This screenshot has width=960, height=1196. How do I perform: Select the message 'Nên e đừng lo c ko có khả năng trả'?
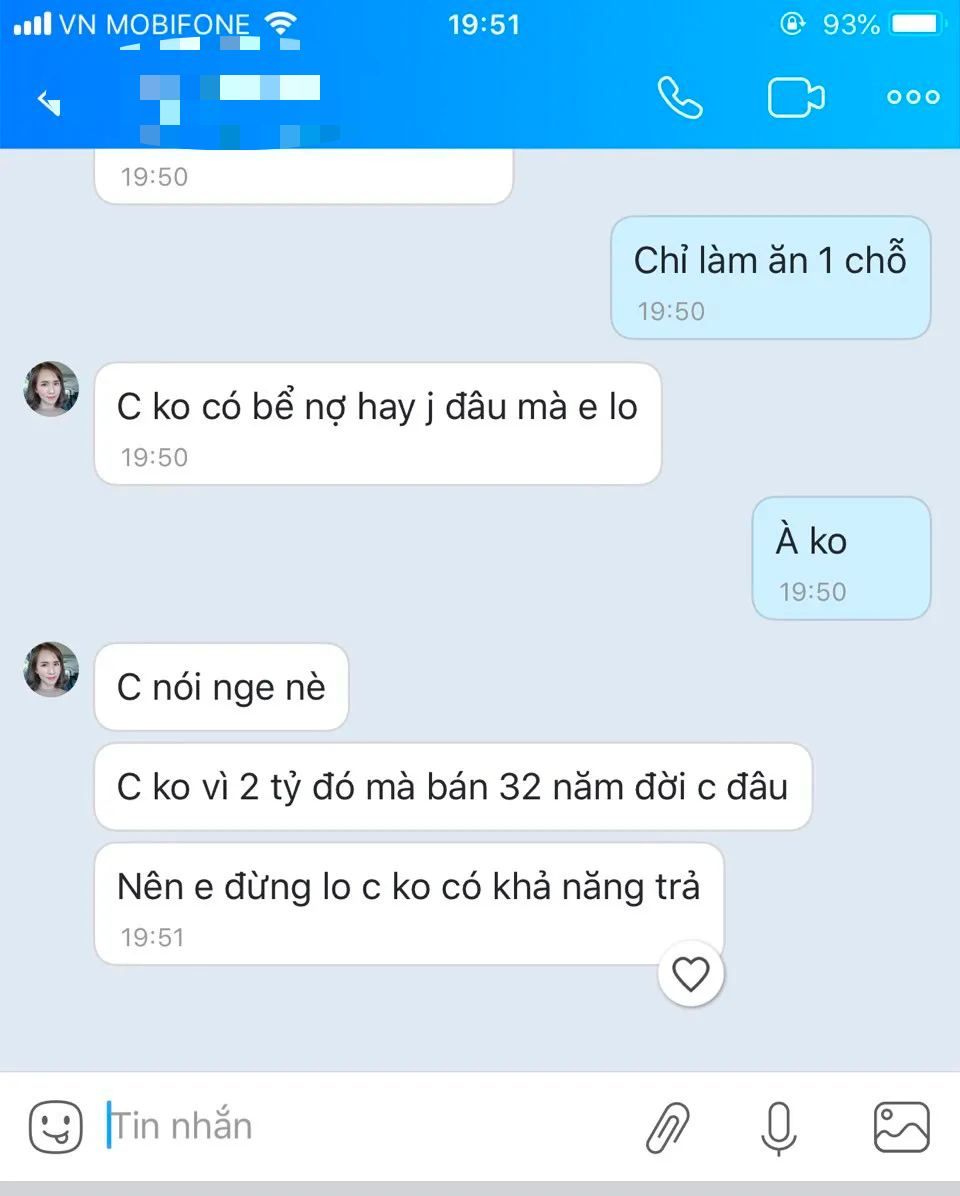coord(408,886)
